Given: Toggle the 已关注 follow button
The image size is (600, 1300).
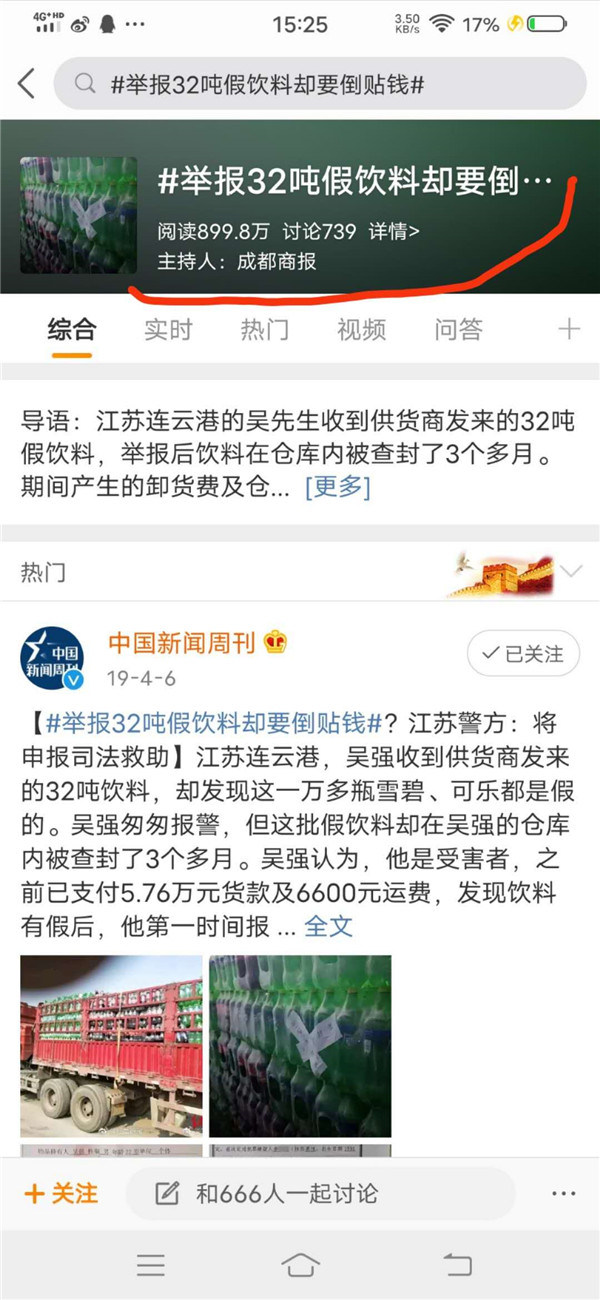Looking at the screenshot, I should (522, 654).
